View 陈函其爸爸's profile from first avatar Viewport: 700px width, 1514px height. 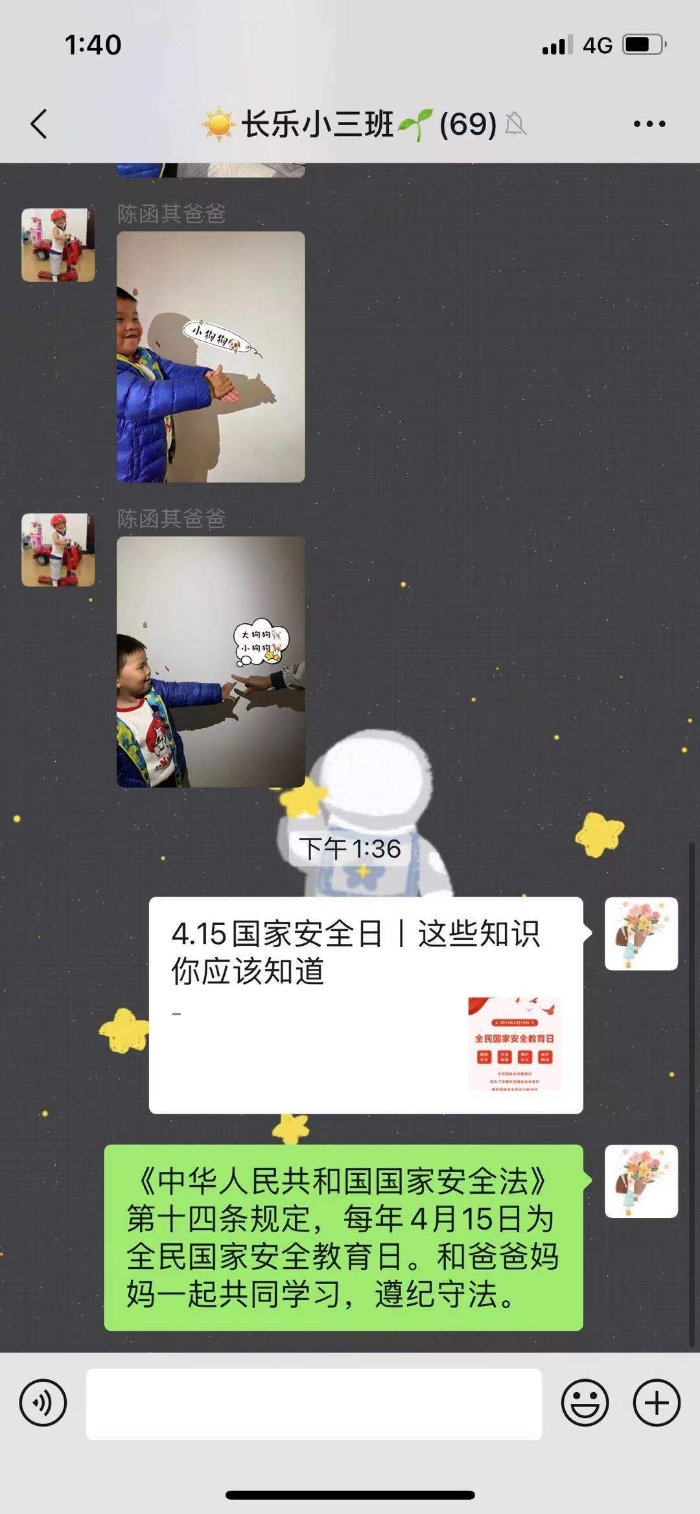click(58, 245)
